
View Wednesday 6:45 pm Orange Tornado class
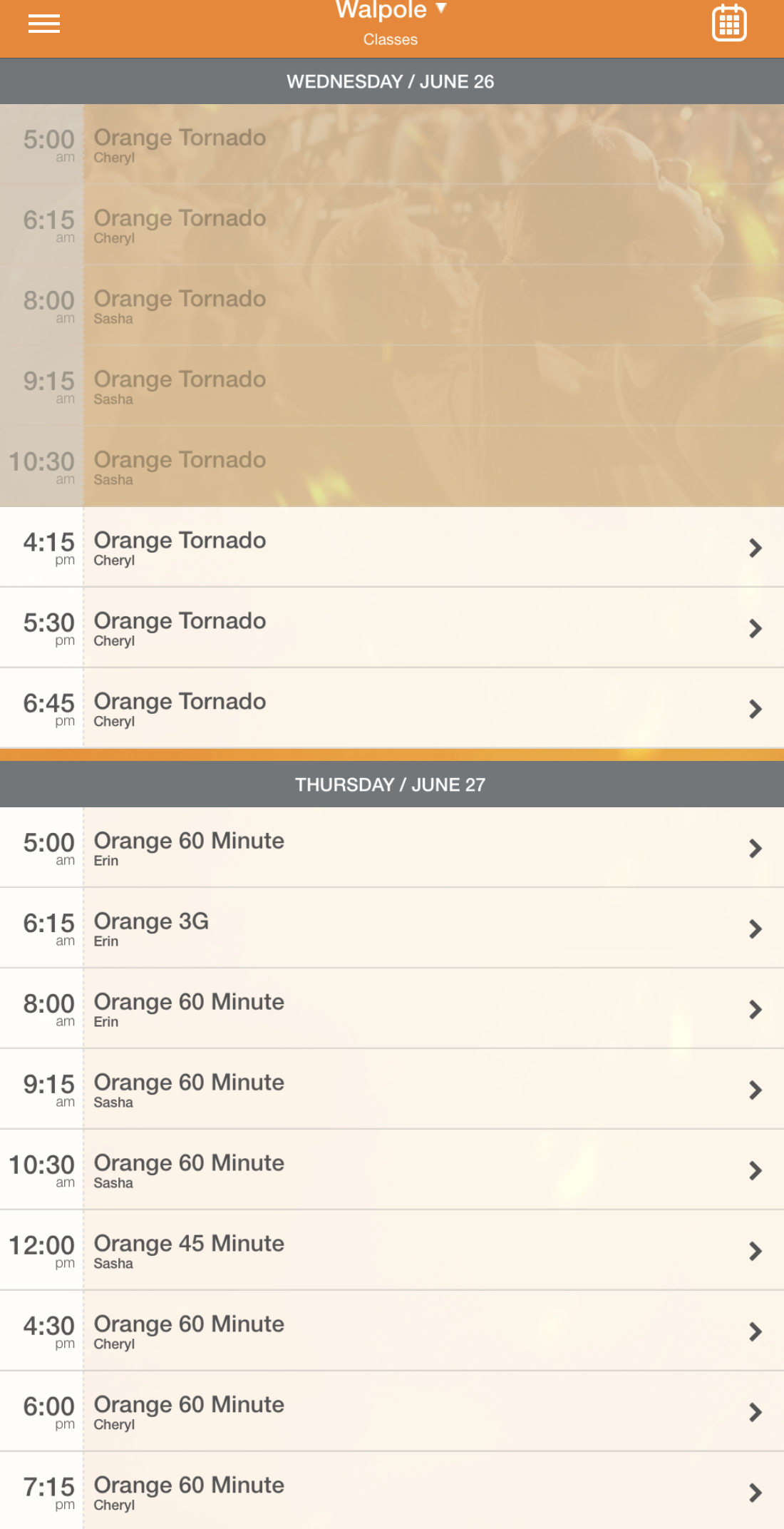[392, 709]
